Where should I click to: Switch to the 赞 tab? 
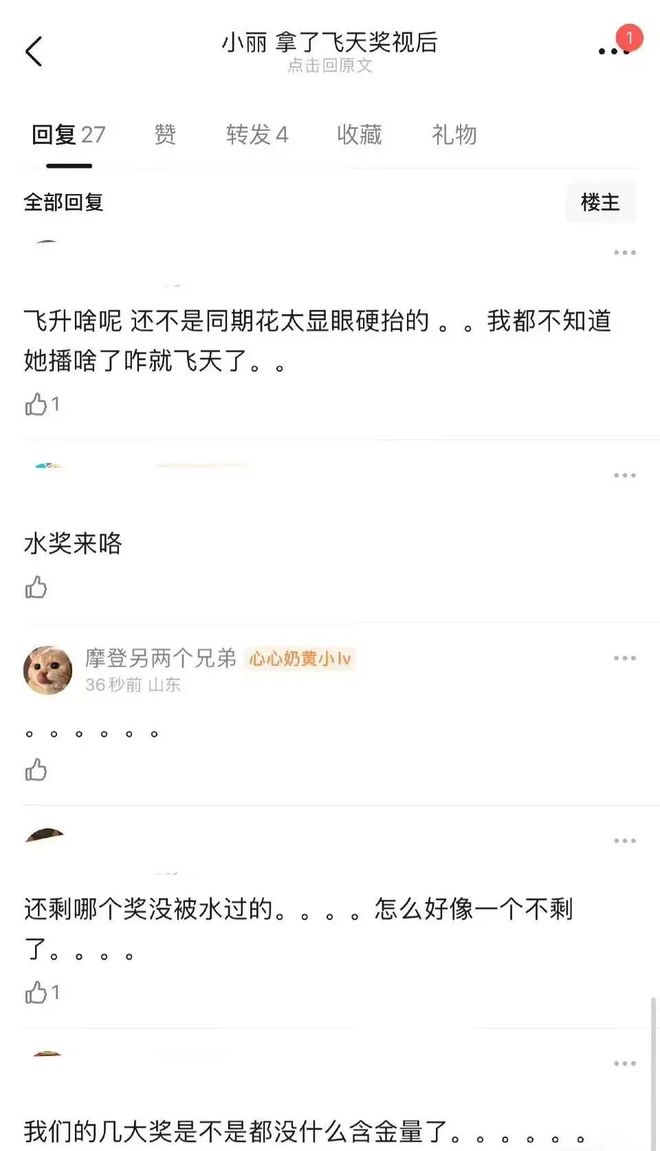[165, 135]
